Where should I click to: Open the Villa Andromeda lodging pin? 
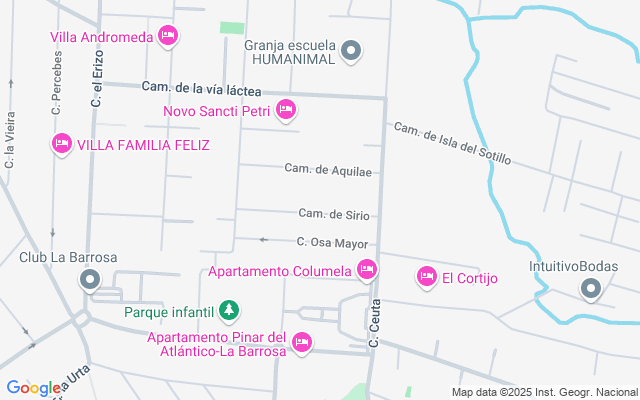pyautogui.click(x=168, y=37)
